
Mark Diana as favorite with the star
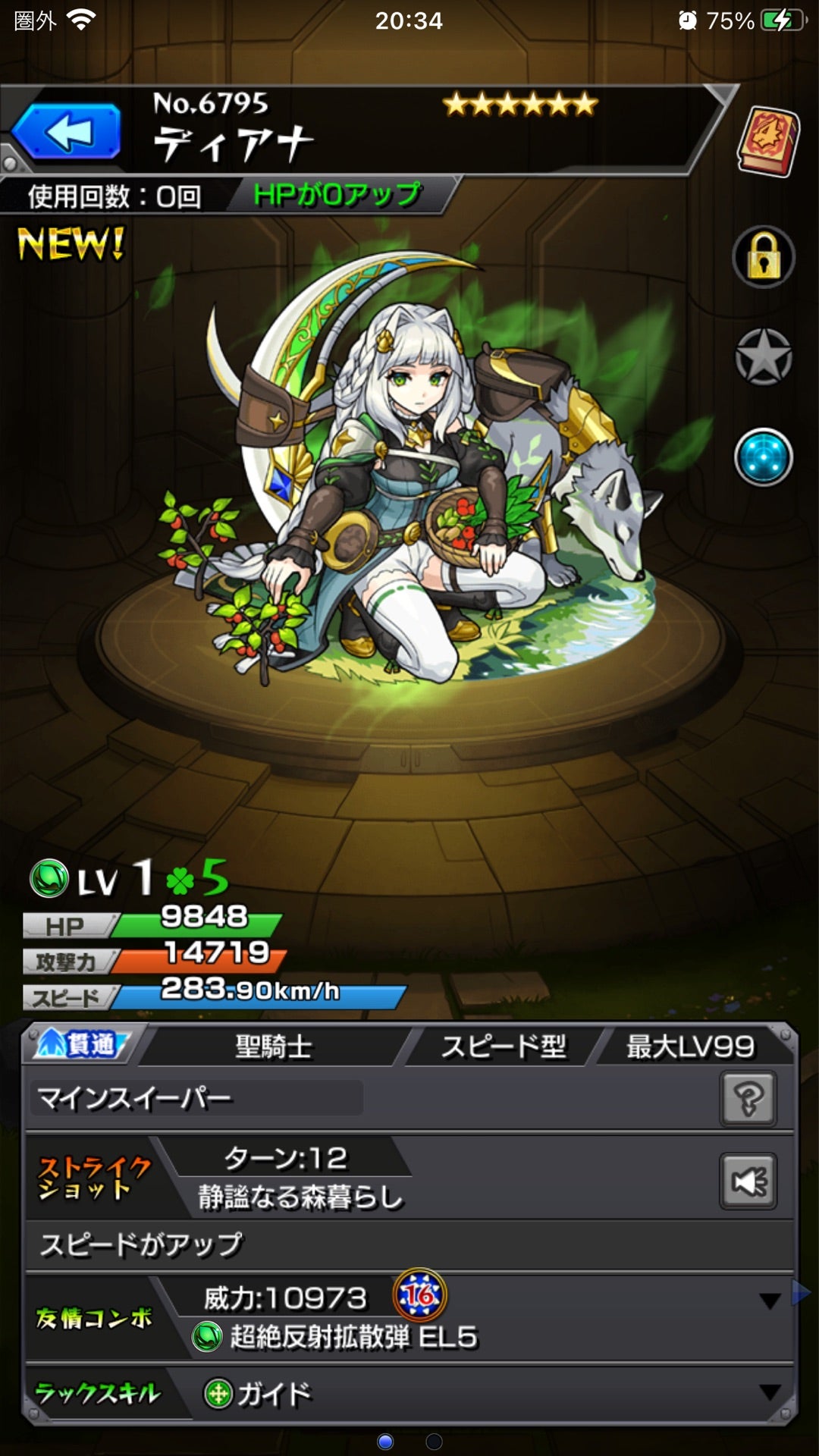(763, 357)
